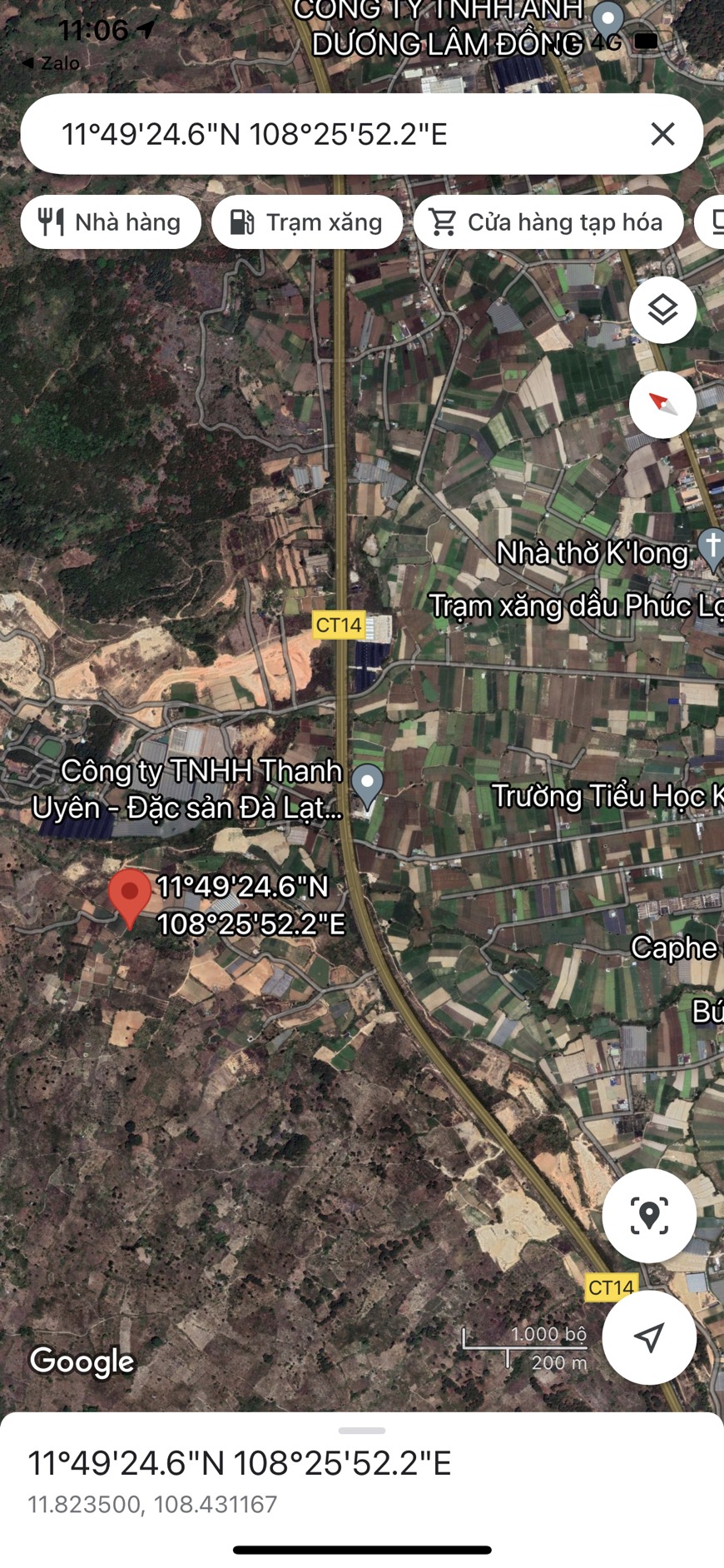Open Nhà thờ K'long church marker
The image size is (724, 1568).
coord(712,548)
